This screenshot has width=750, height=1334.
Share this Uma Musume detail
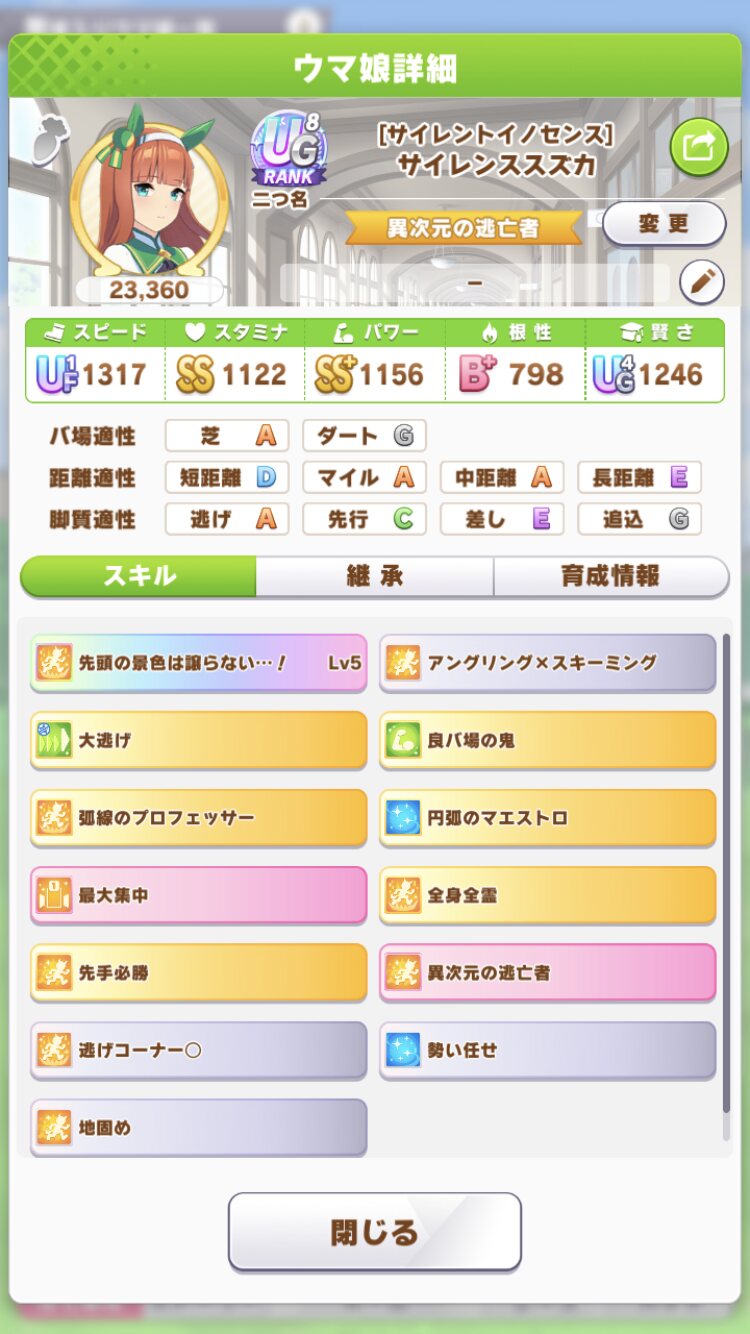698,148
